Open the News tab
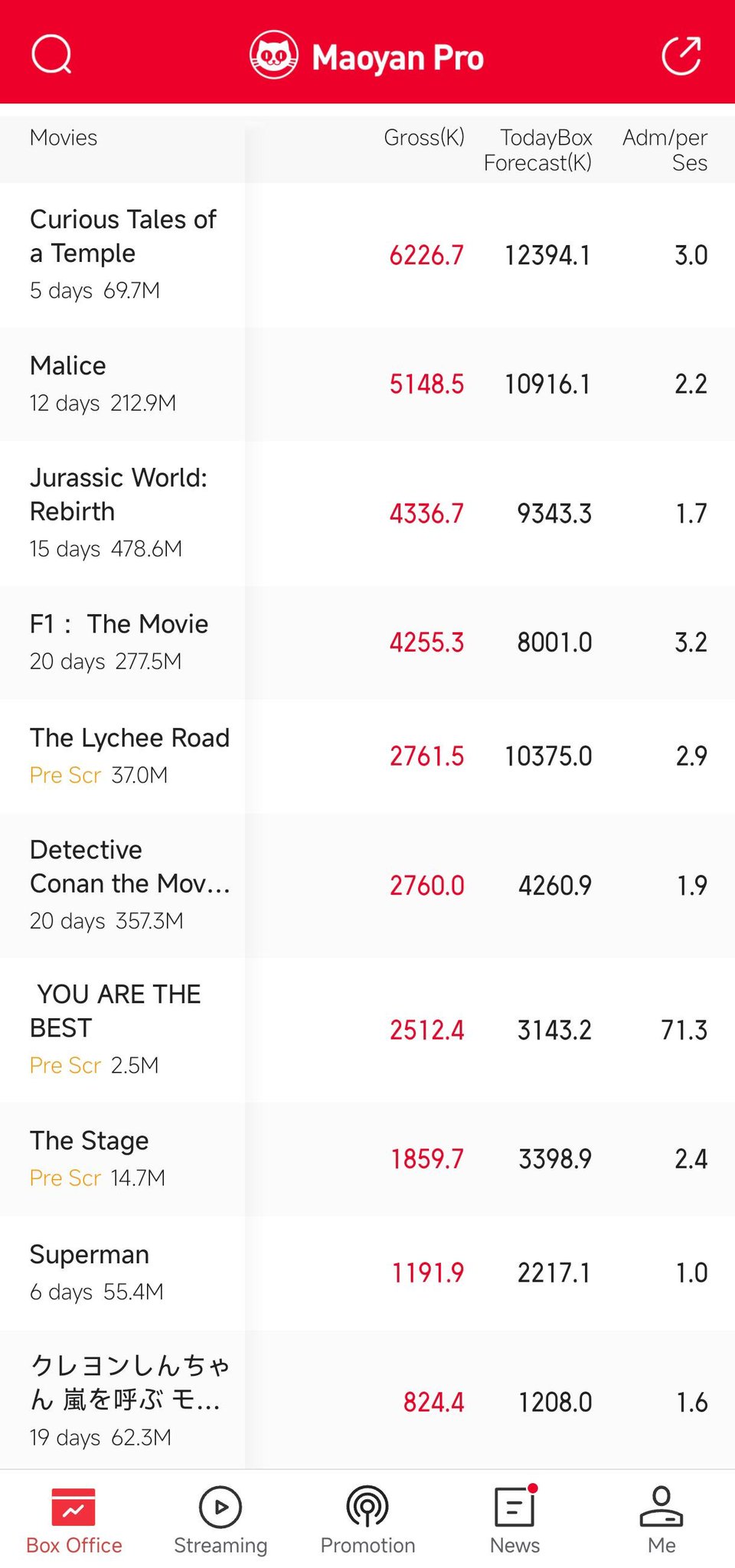This screenshot has width=735, height=1568. coord(514,1521)
